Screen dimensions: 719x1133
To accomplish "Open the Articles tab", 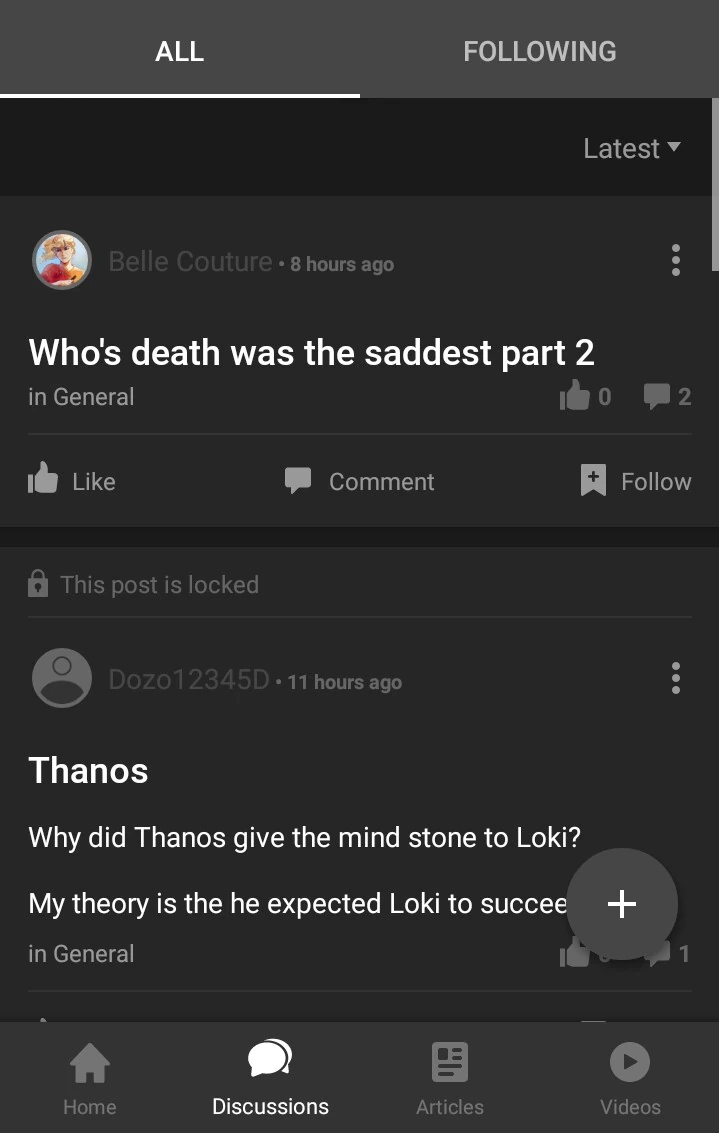I will pyautogui.click(x=450, y=1077).
